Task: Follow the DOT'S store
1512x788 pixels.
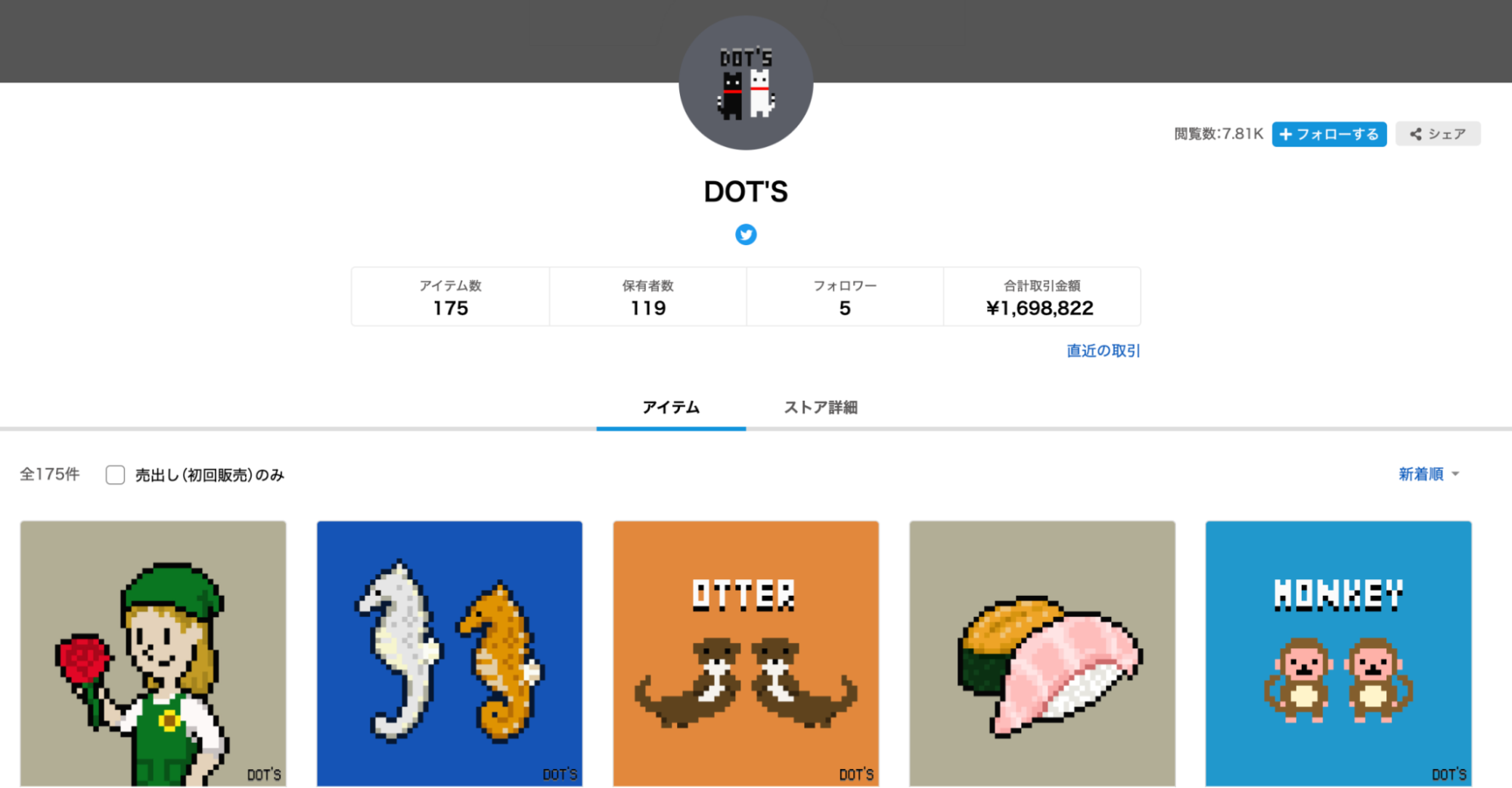Action: click(x=1328, y=134)
